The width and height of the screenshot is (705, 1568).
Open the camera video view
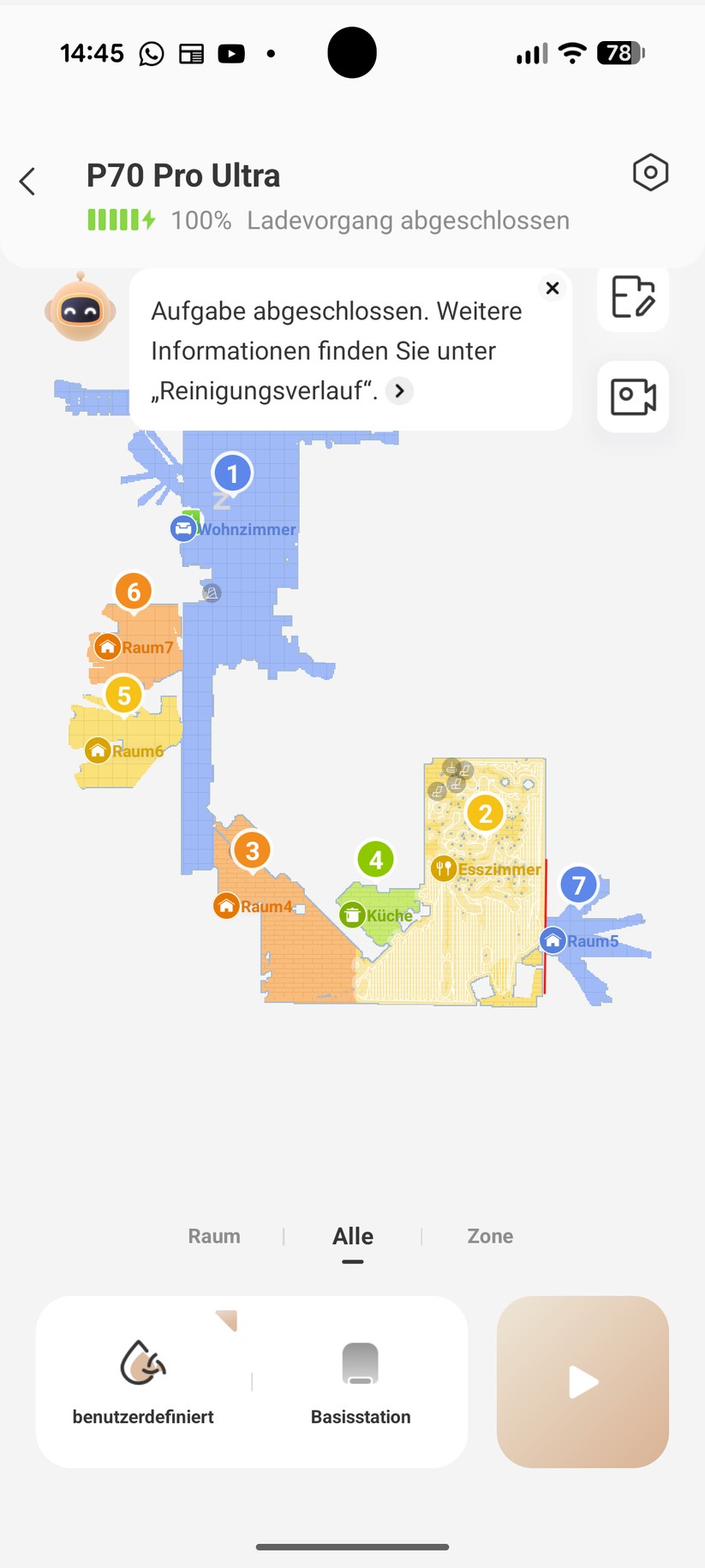pos(633,397)
